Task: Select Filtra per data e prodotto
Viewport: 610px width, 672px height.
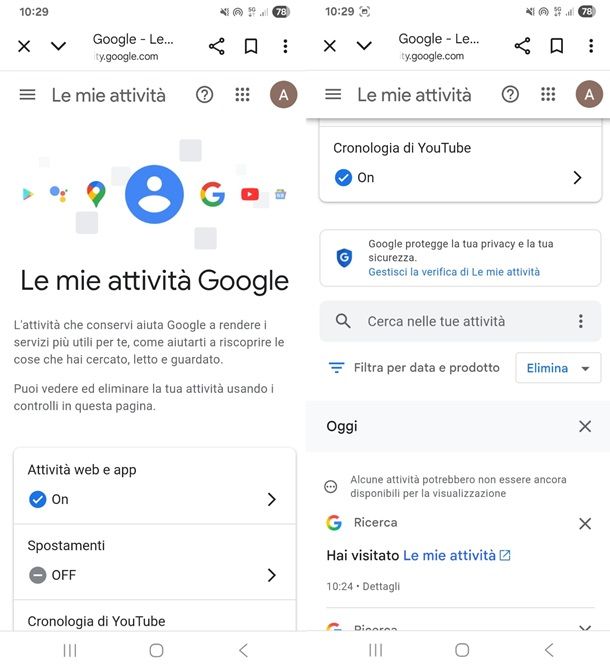Action: pos(415,368)
